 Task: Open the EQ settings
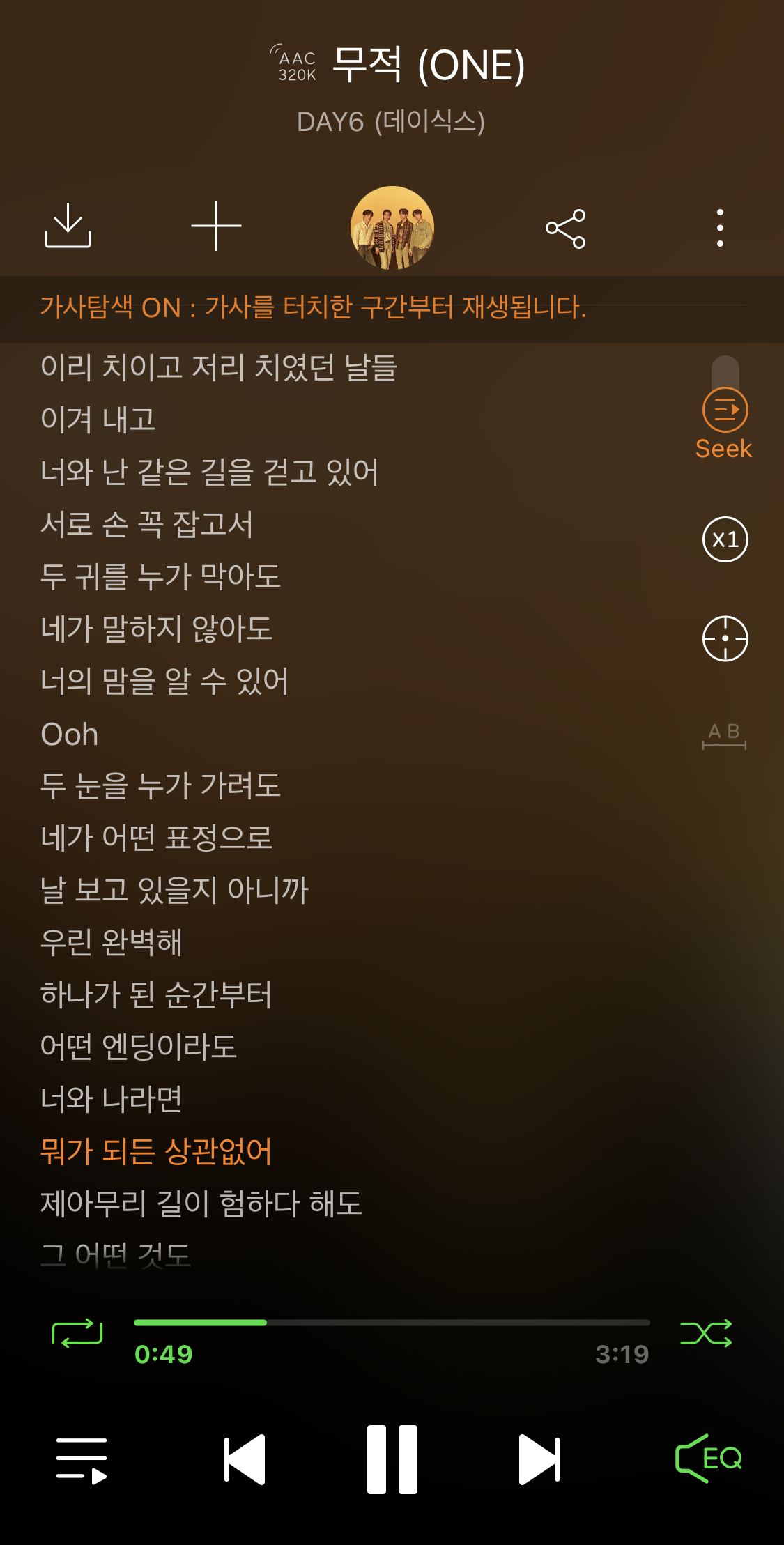pos(709,1458)
